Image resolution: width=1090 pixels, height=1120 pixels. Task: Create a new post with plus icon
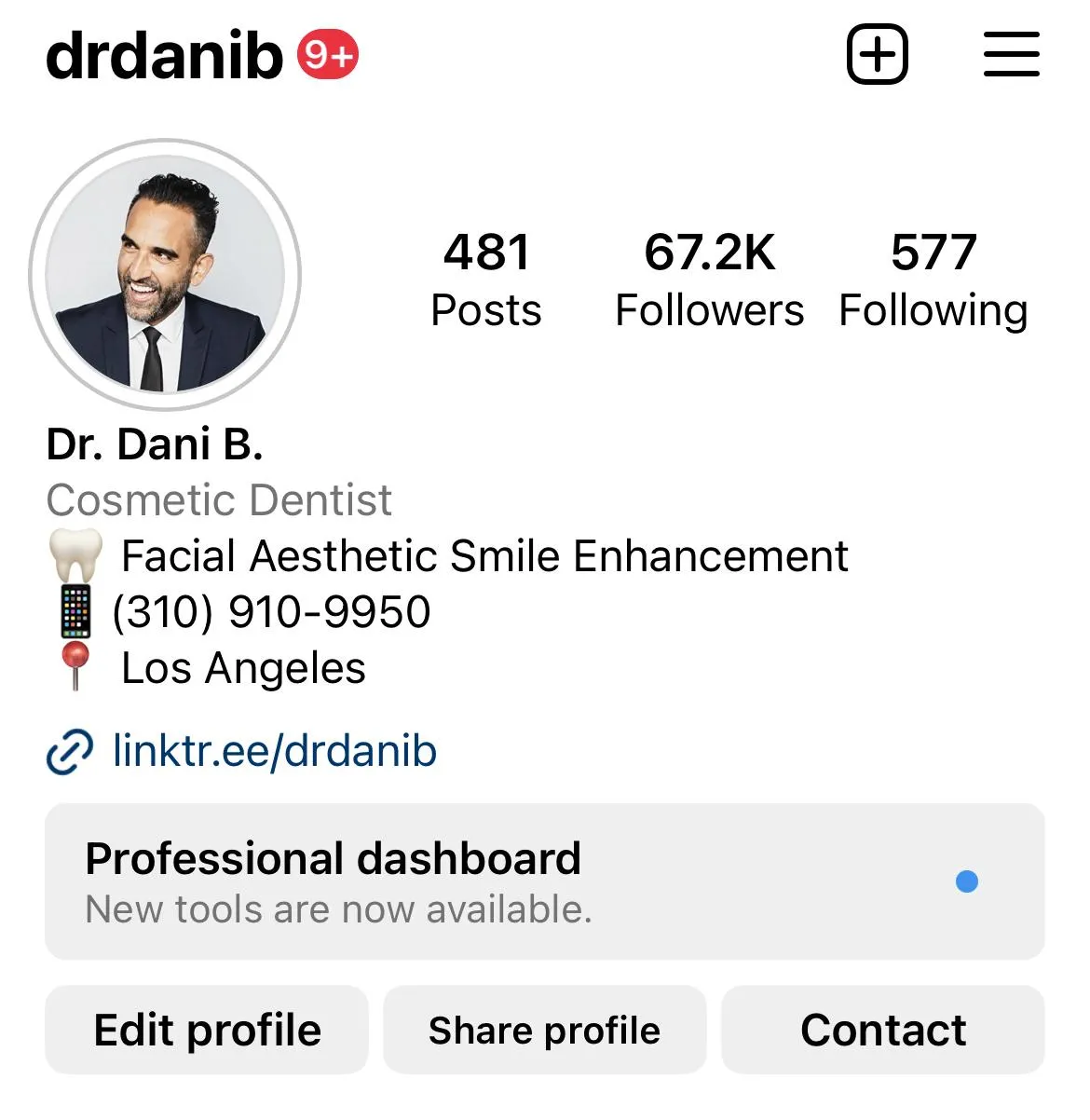pyautogui.click(x=877, y=55)
